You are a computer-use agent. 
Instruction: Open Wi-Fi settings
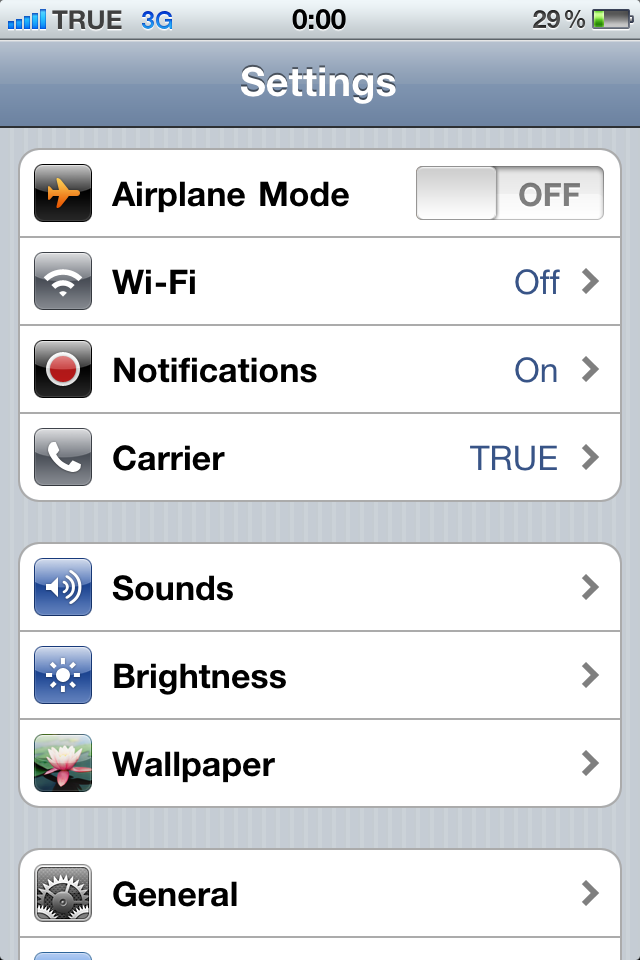point(320,282)
